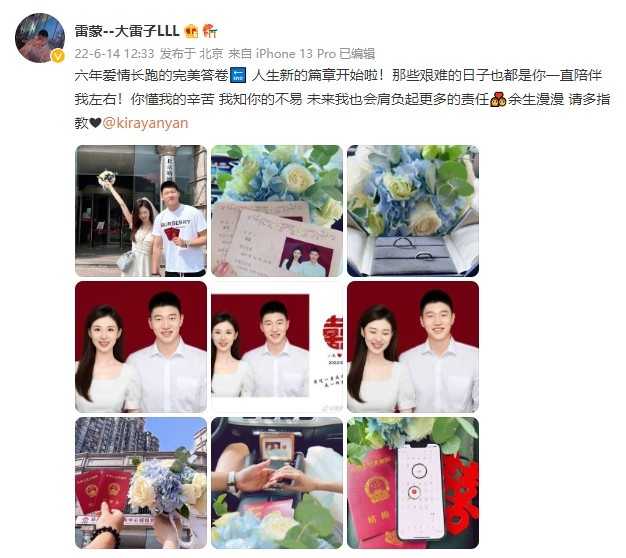Screen dimensions: 626x558
Task: Open the photo with the red 囍 stamp
Action: [x=276, y=347]
